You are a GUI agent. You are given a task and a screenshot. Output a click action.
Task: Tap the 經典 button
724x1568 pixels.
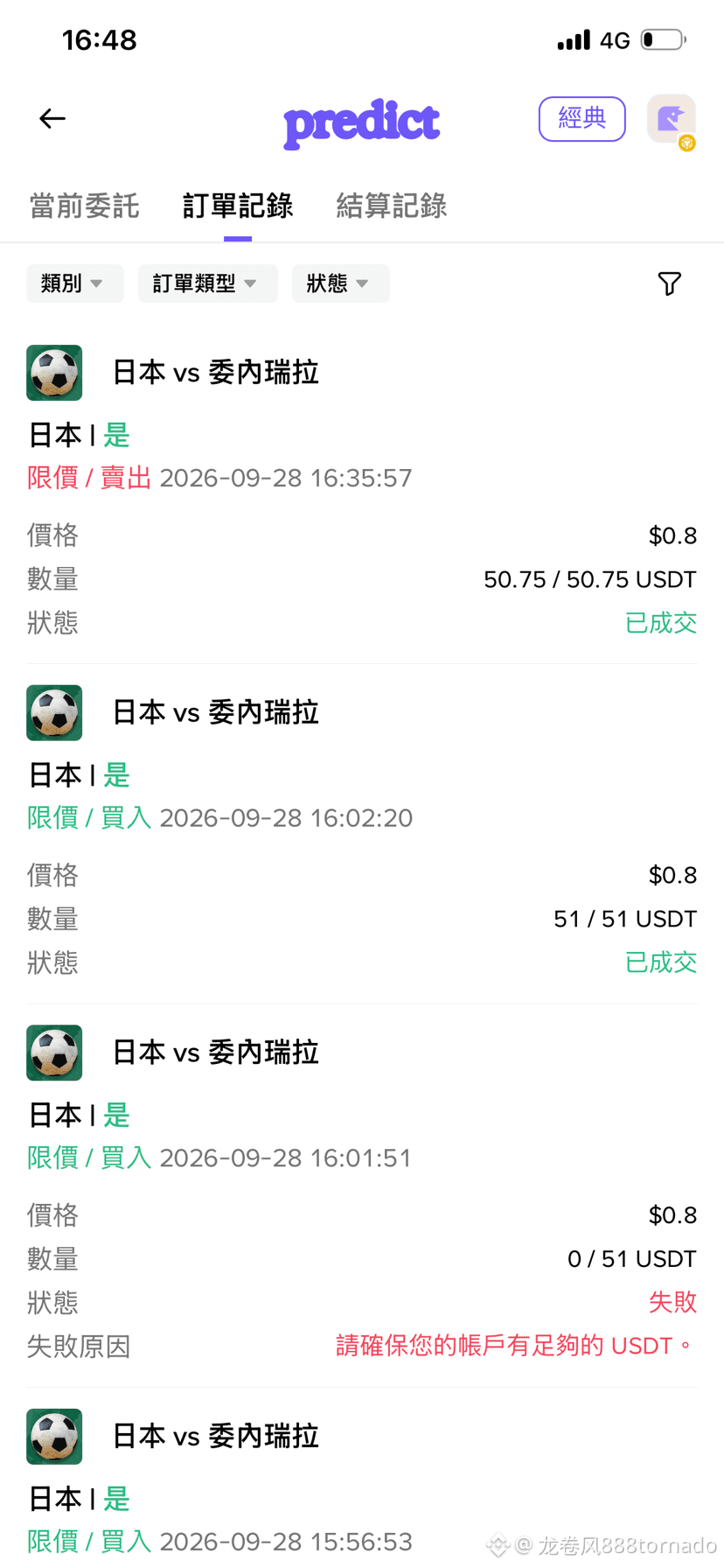pyautogui.click(x=581, y=118)
